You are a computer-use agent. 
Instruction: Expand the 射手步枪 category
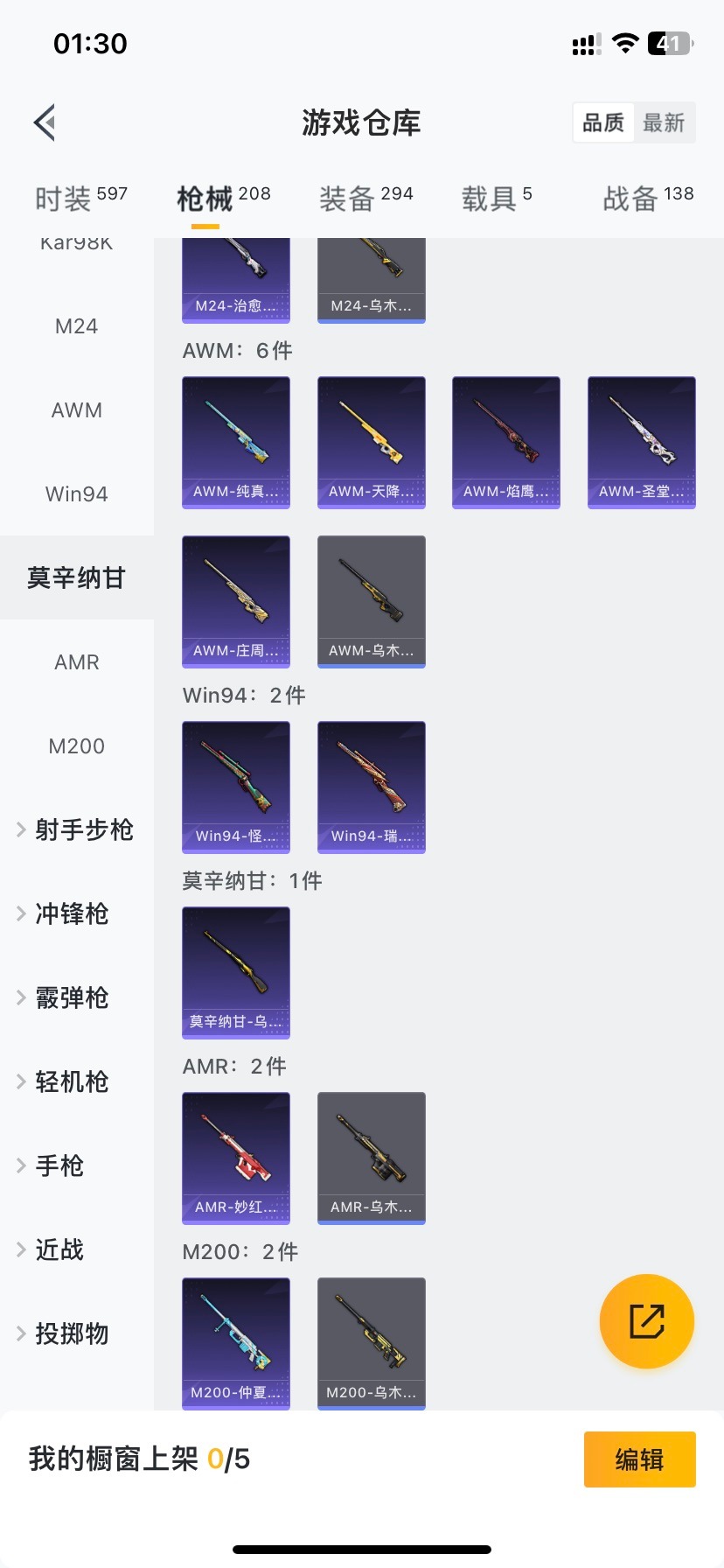pyautogui.click(x=77, y=829)
